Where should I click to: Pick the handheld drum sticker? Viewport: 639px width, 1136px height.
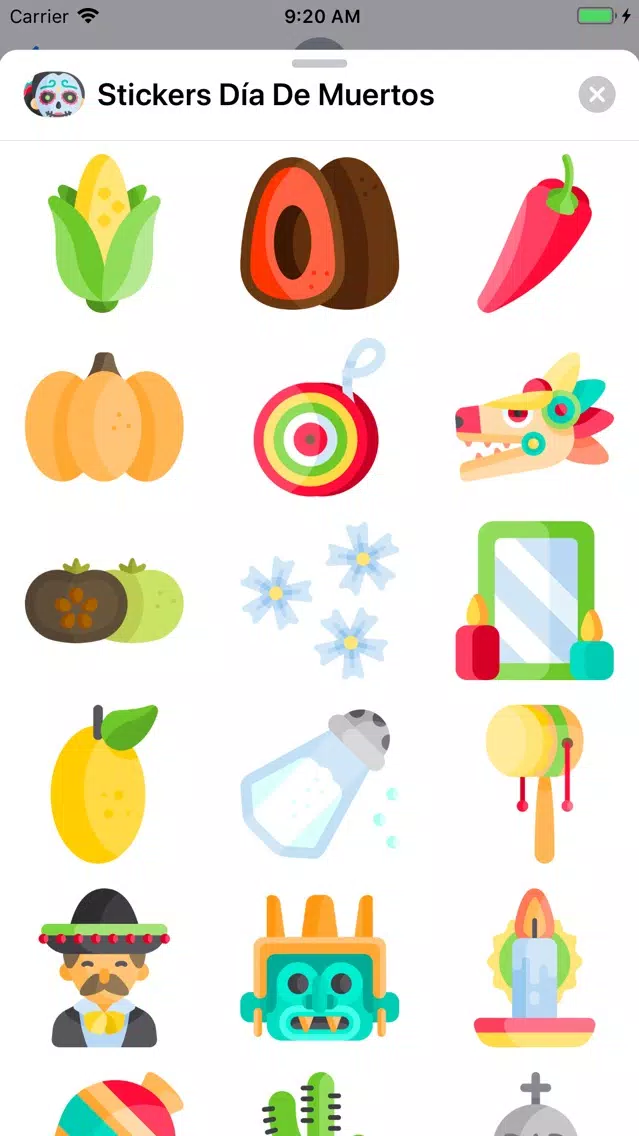click(x=535, y=784)
